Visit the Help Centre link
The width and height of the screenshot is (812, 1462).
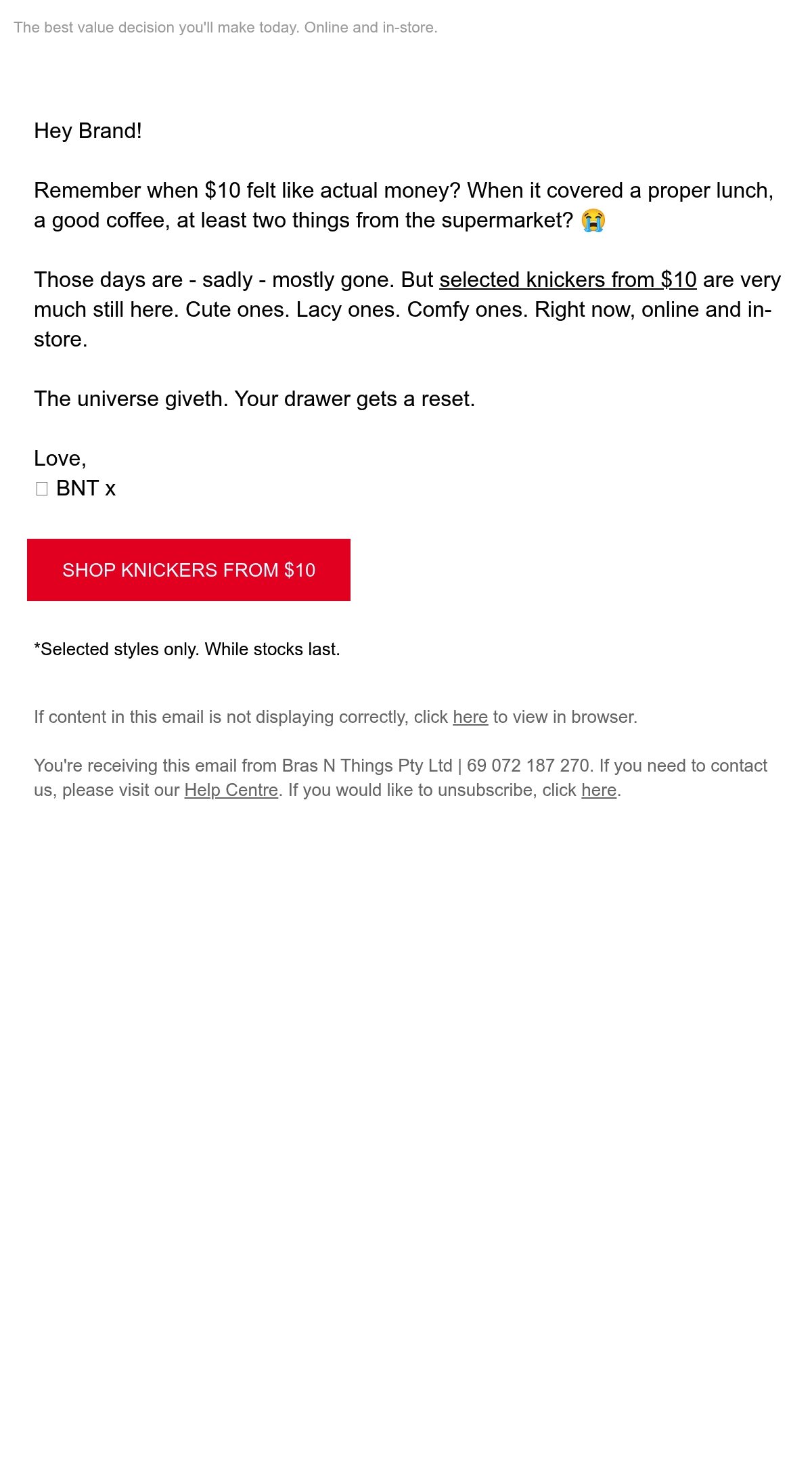tap(231, 790)
